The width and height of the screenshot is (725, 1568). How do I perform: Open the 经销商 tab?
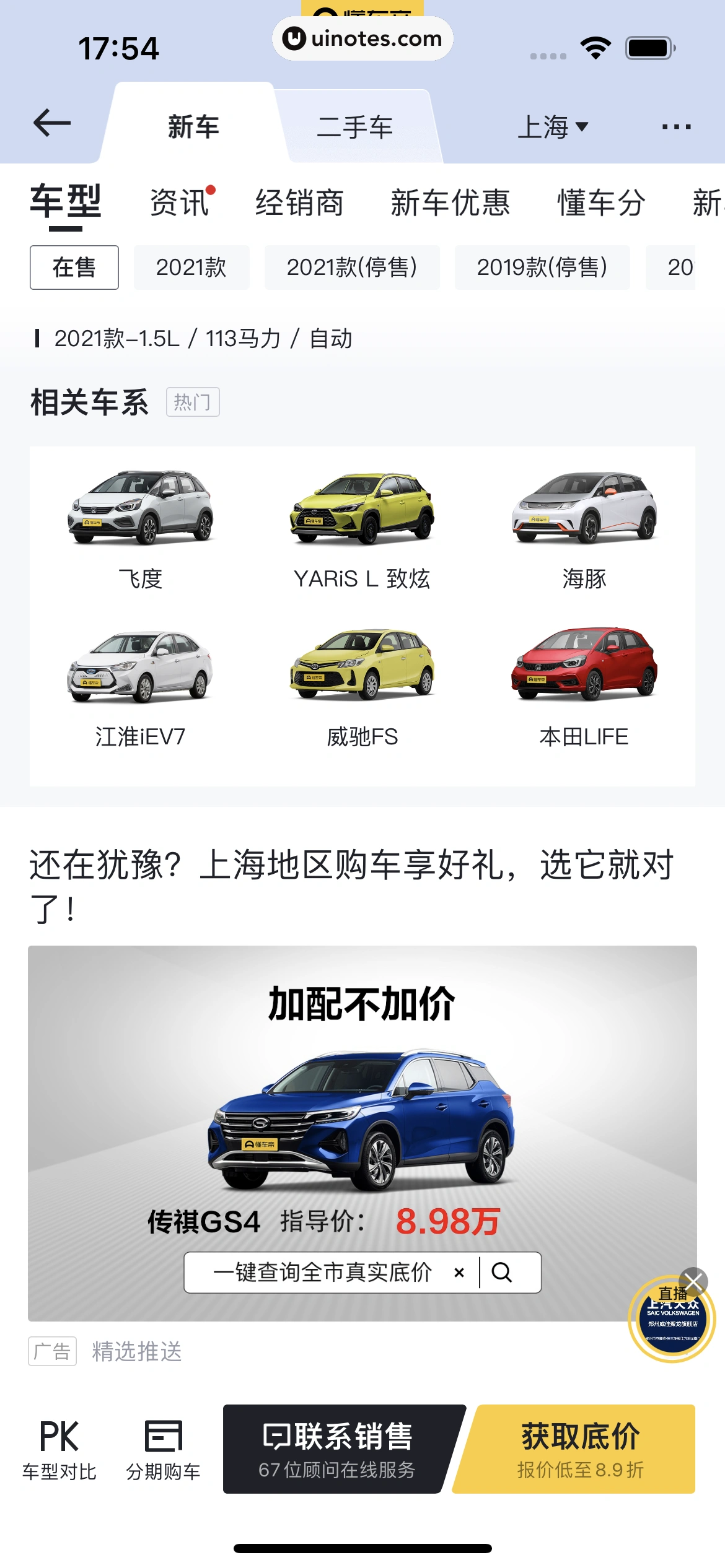299,203
